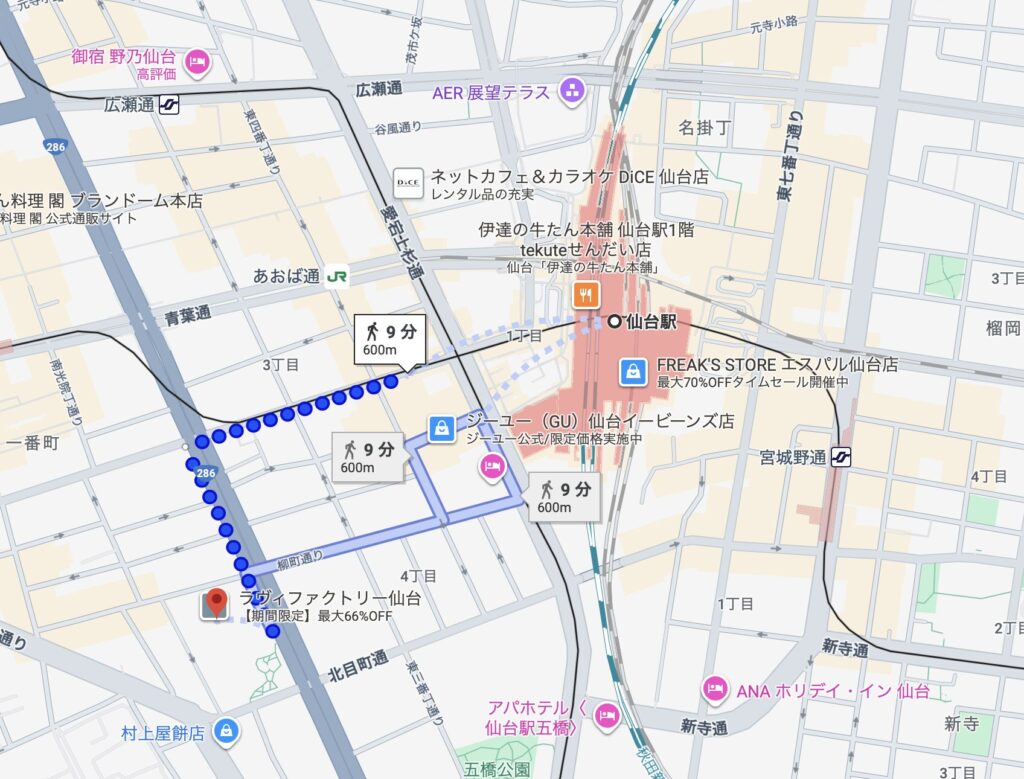Open the 村上屋餅店 shop marker
Viewport: 1024px width, 779px height.
click(226, 732)
